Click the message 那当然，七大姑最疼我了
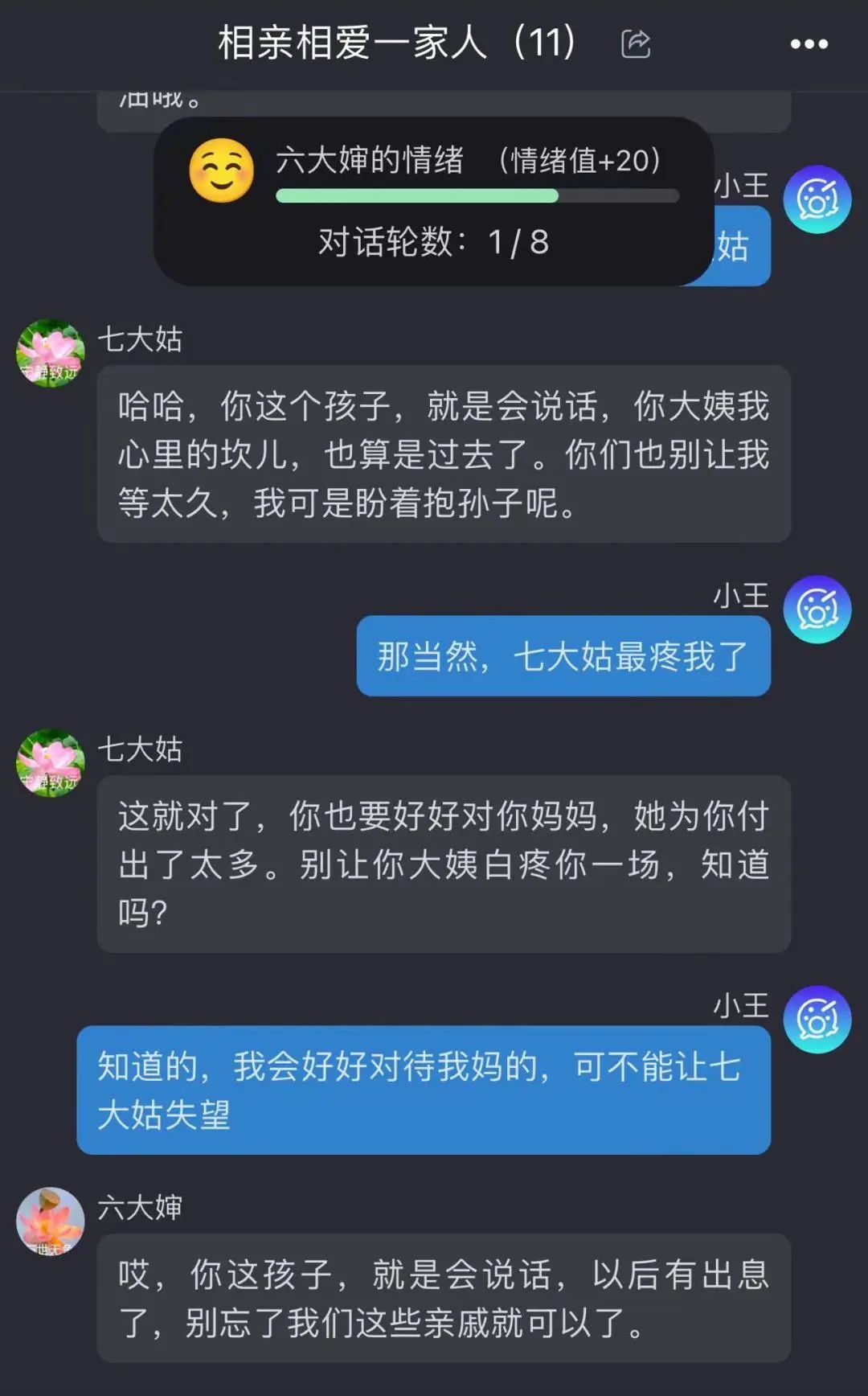This screenshot has height=1396, width=868. (563, 655)
